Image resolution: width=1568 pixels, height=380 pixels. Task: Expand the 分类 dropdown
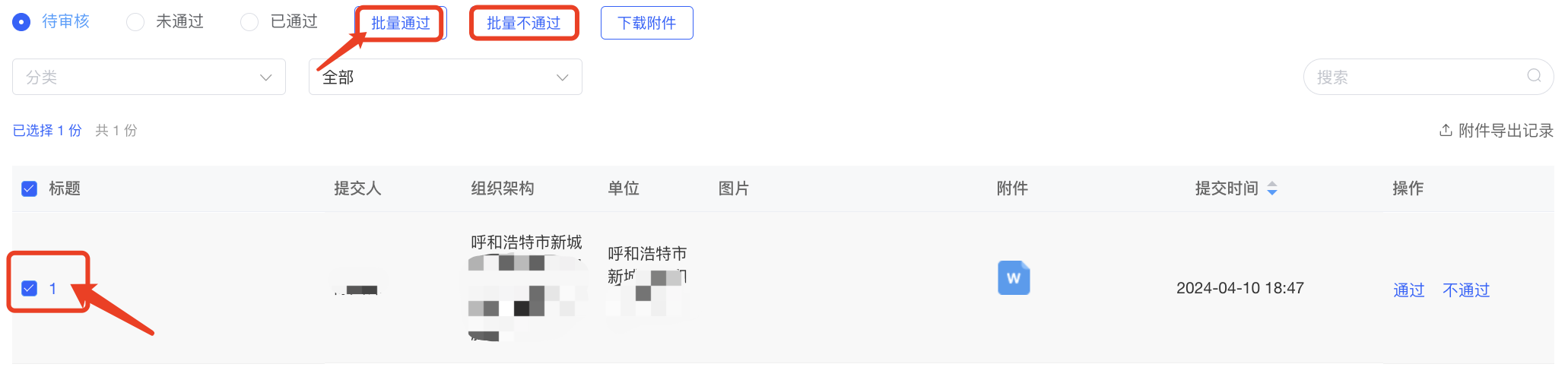pyautogui.click(x=149, y=77)
